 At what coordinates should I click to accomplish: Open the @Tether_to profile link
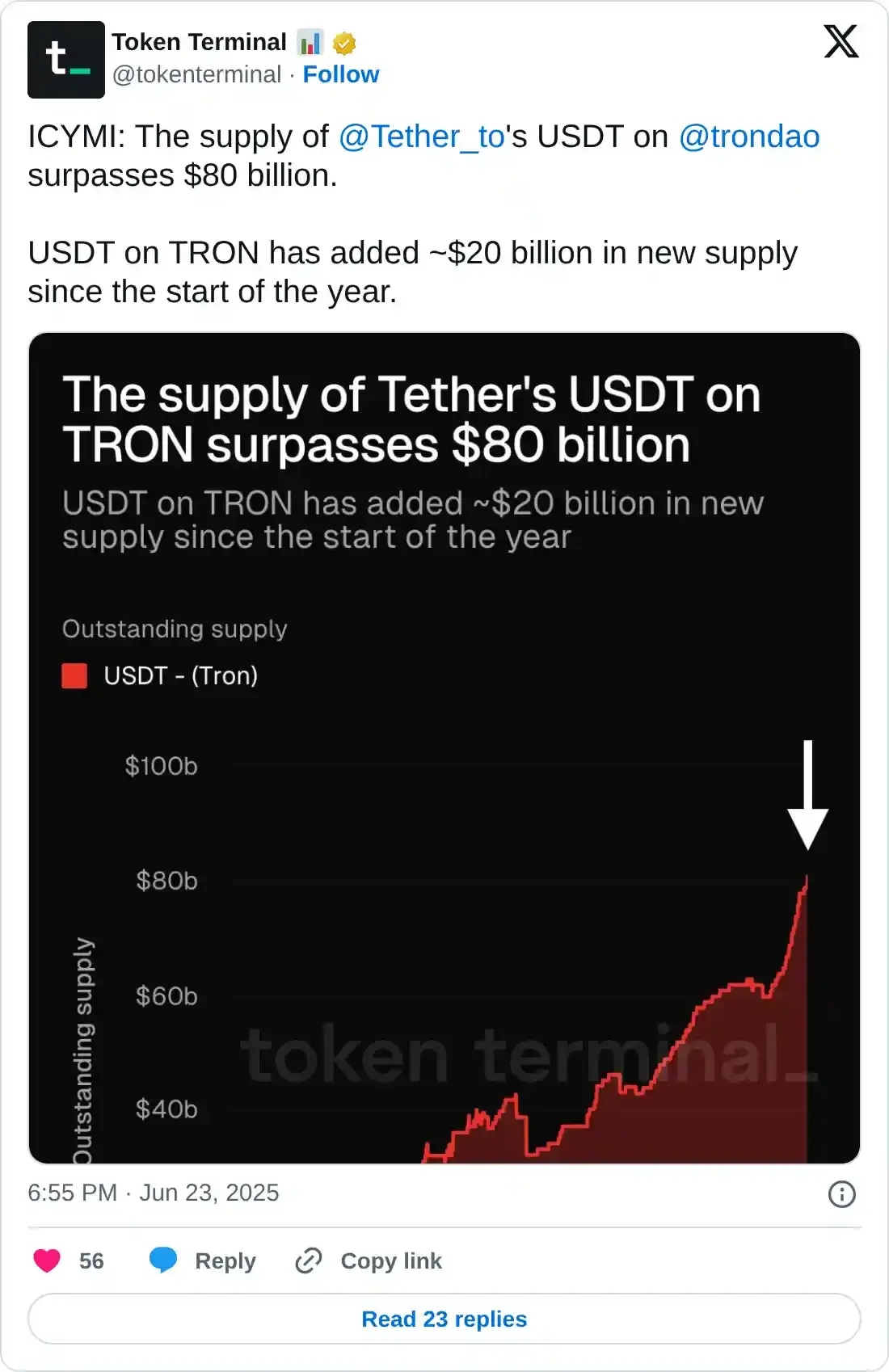(x=420, y=137)
